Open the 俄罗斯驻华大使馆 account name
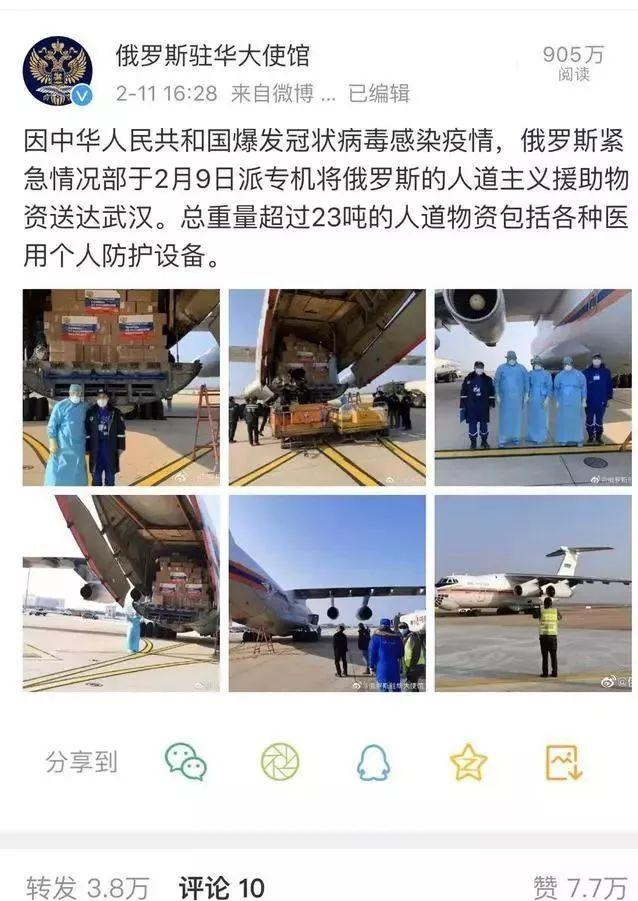The height and width of the screenshot is (901, 638). tap(212, 56)
